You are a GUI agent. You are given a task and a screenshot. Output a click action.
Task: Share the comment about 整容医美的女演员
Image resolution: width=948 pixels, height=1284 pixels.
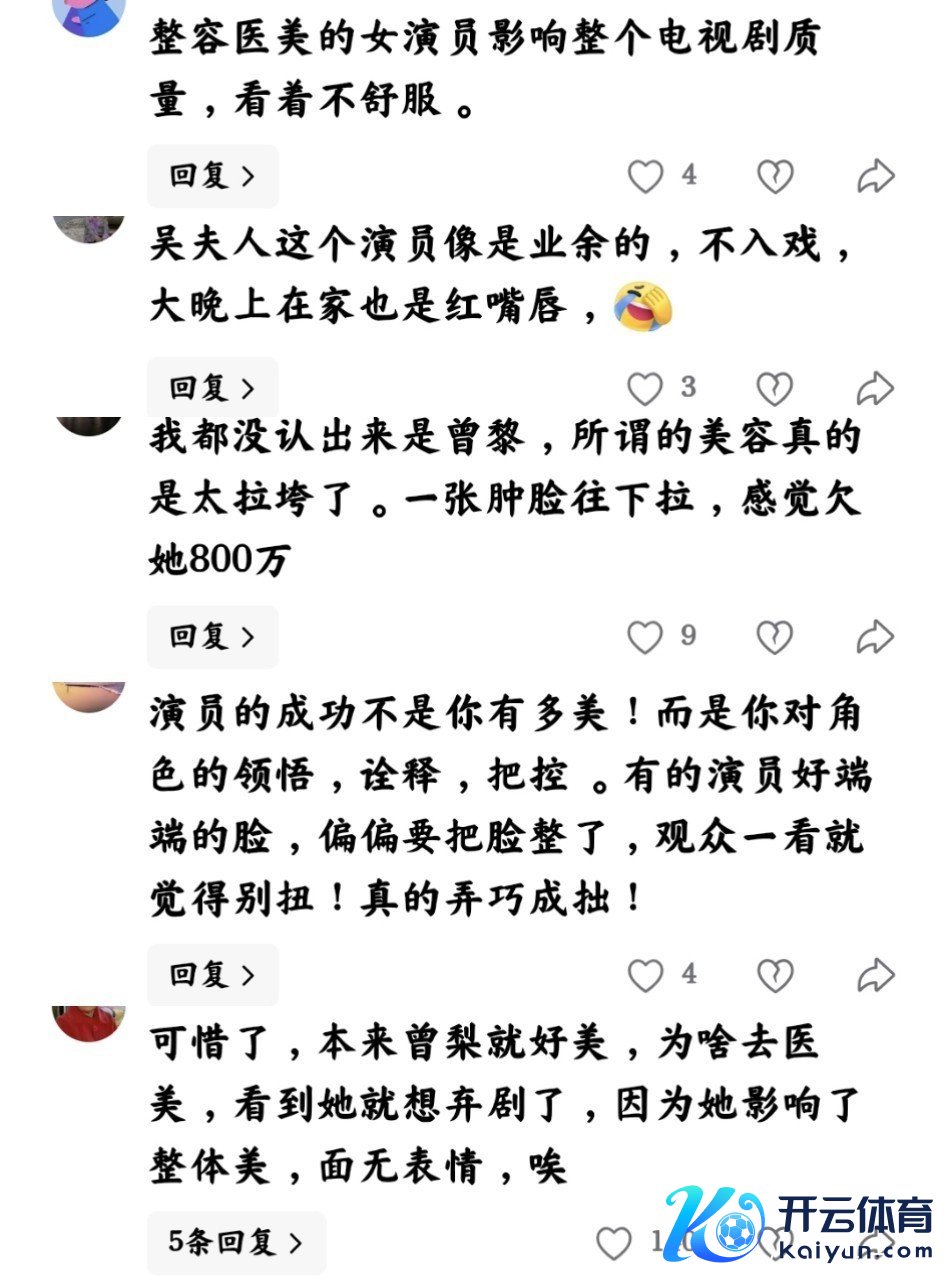(x=875, y=177)
